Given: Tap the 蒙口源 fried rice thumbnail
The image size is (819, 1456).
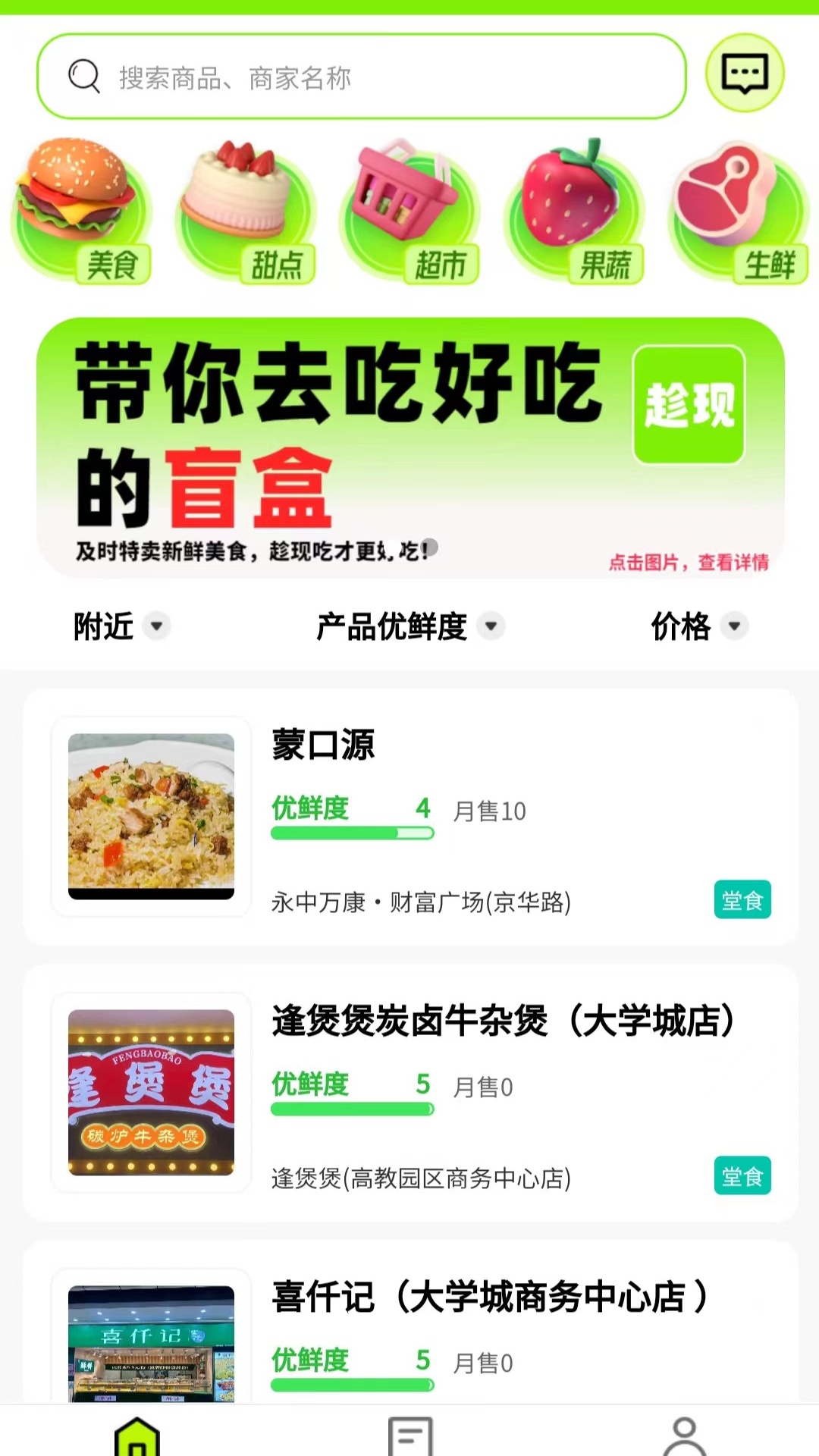Looking at the screenshot, I should (x=150, y=814).
